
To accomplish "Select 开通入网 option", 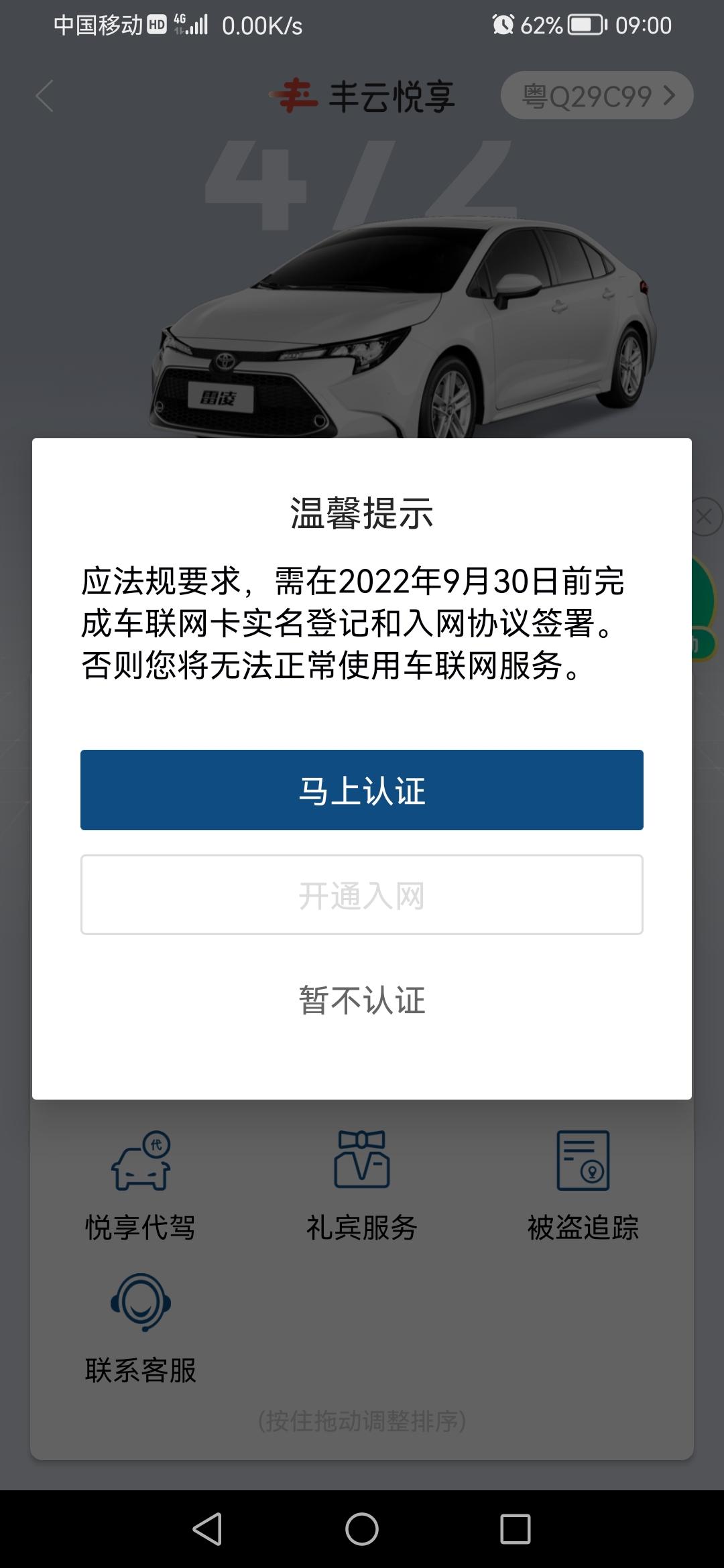I will [x=362, y=895].
